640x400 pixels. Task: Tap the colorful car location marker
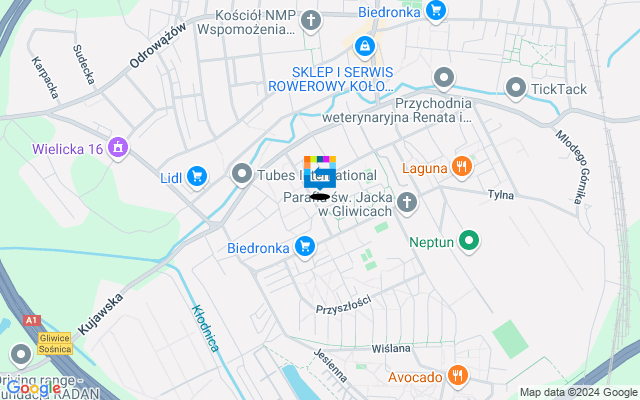pos(320,173)
